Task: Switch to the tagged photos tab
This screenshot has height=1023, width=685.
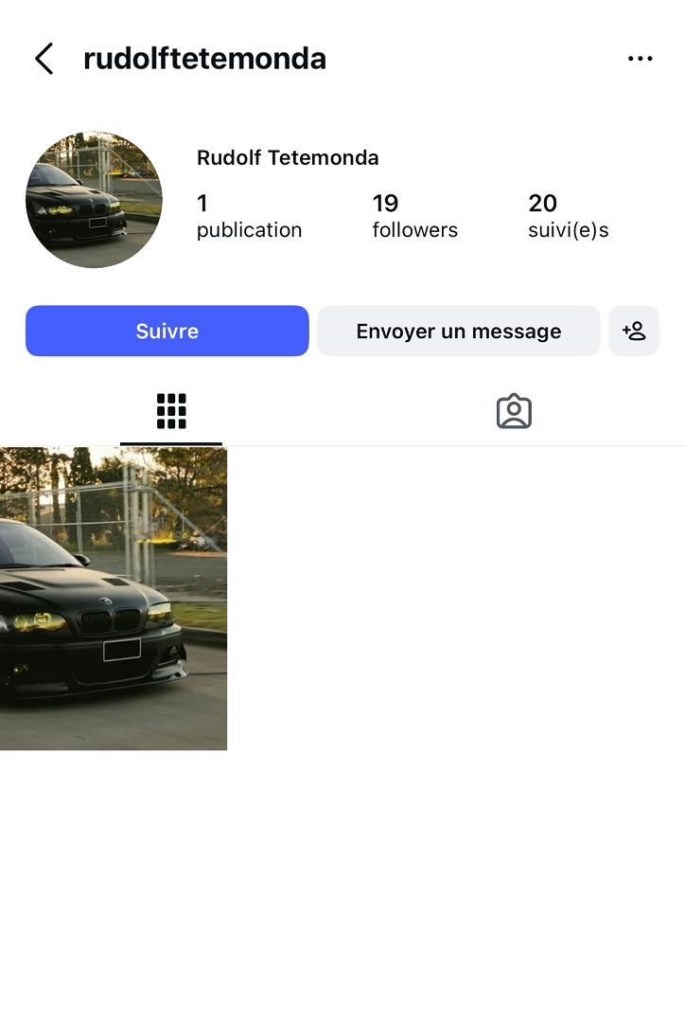Action: [514, 411]
